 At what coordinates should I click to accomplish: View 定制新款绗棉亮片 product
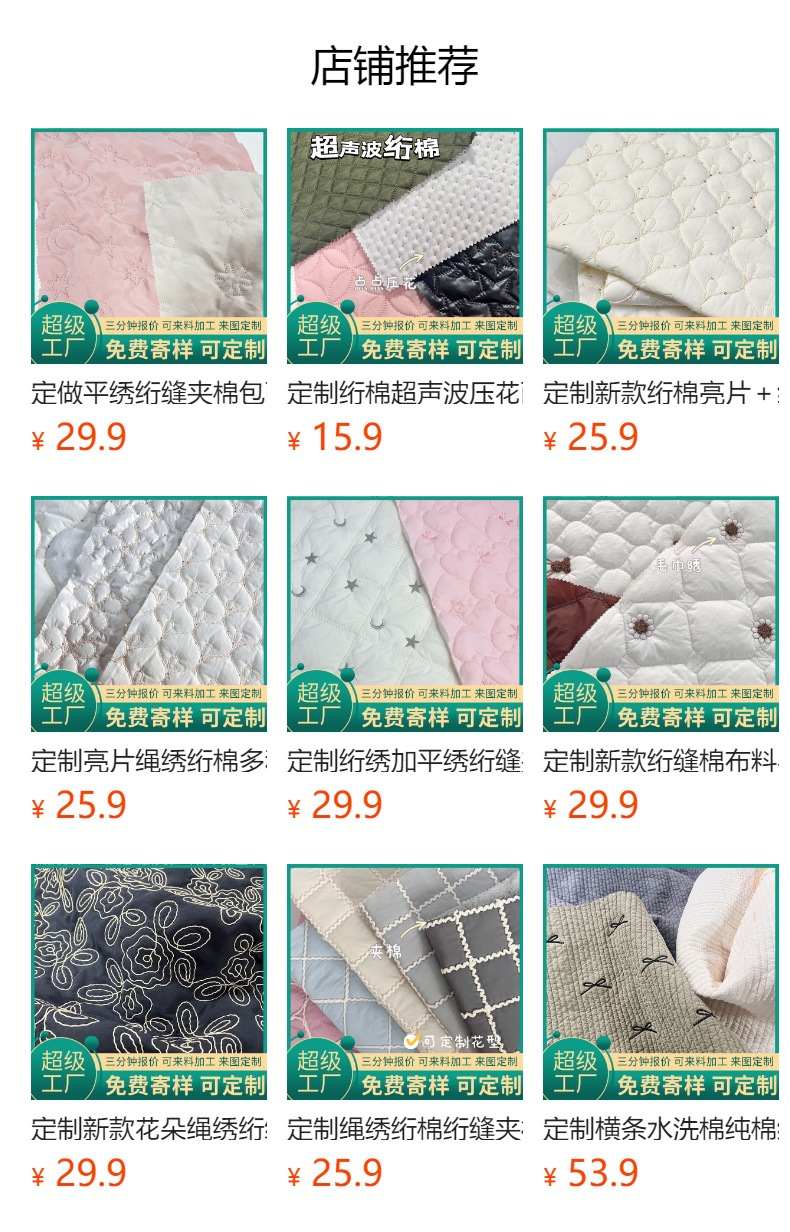(661, 246)
